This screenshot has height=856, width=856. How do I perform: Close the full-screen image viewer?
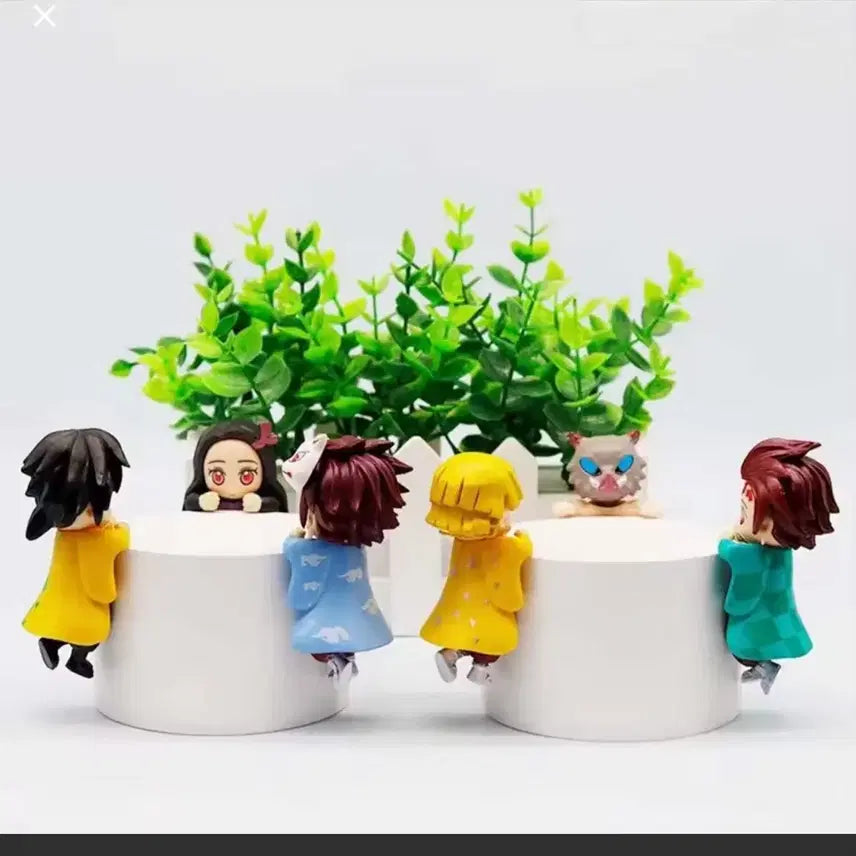(x=44, y=16)
